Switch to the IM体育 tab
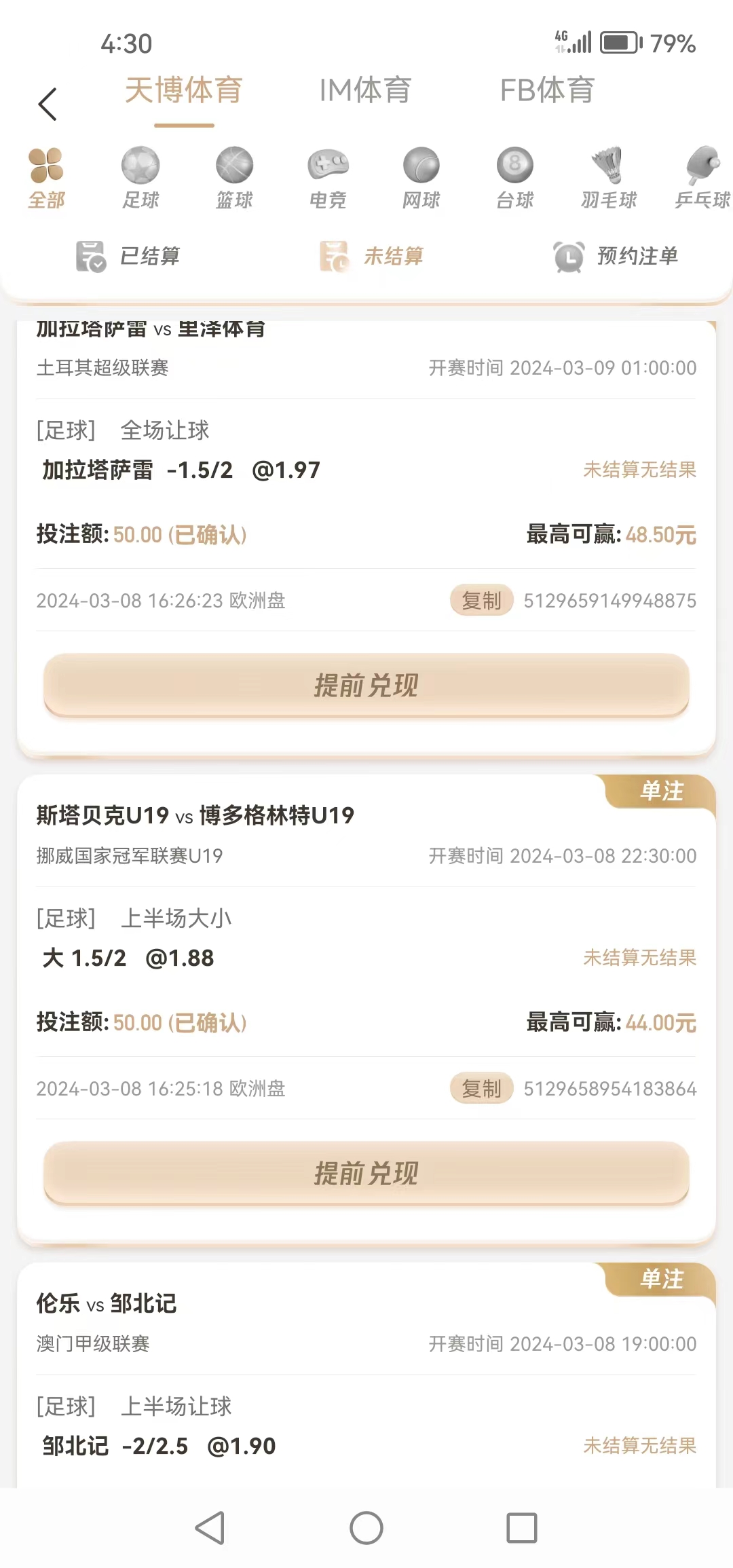This screenshot has height=1568, width=733. tap(365, 91)
